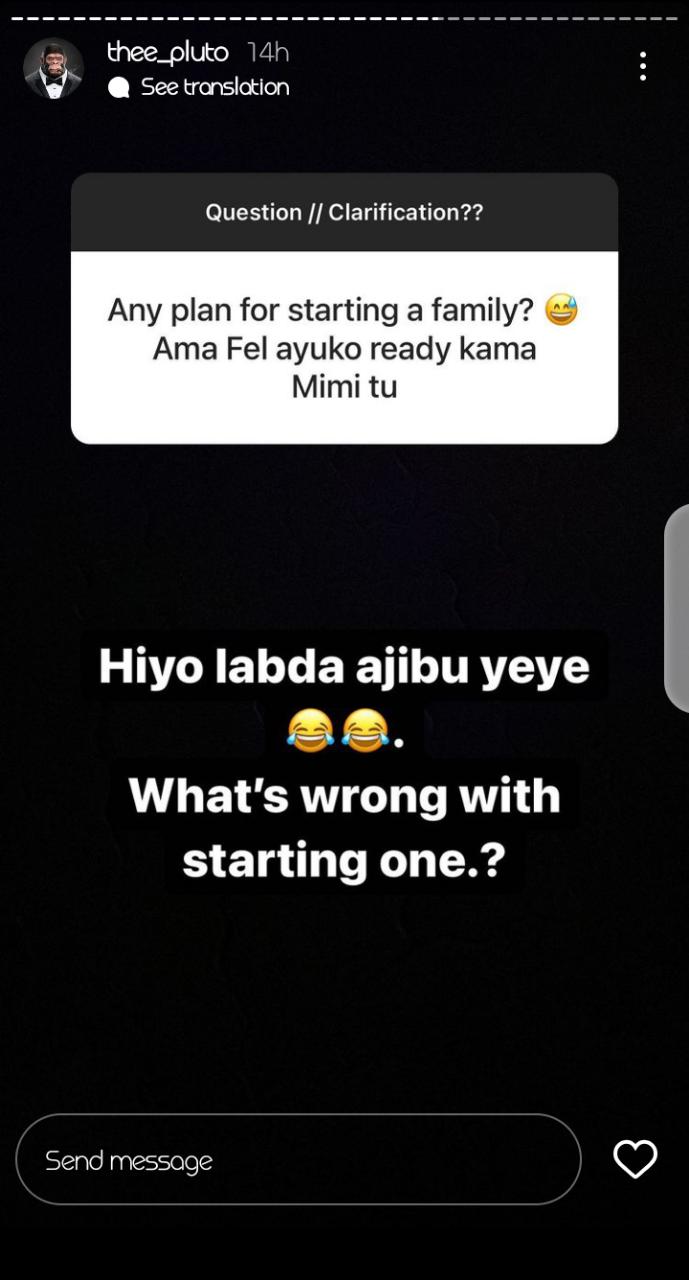Open the three-dot overflow menu
Viewport: 689px width, 1280px height.
[642, 66]
